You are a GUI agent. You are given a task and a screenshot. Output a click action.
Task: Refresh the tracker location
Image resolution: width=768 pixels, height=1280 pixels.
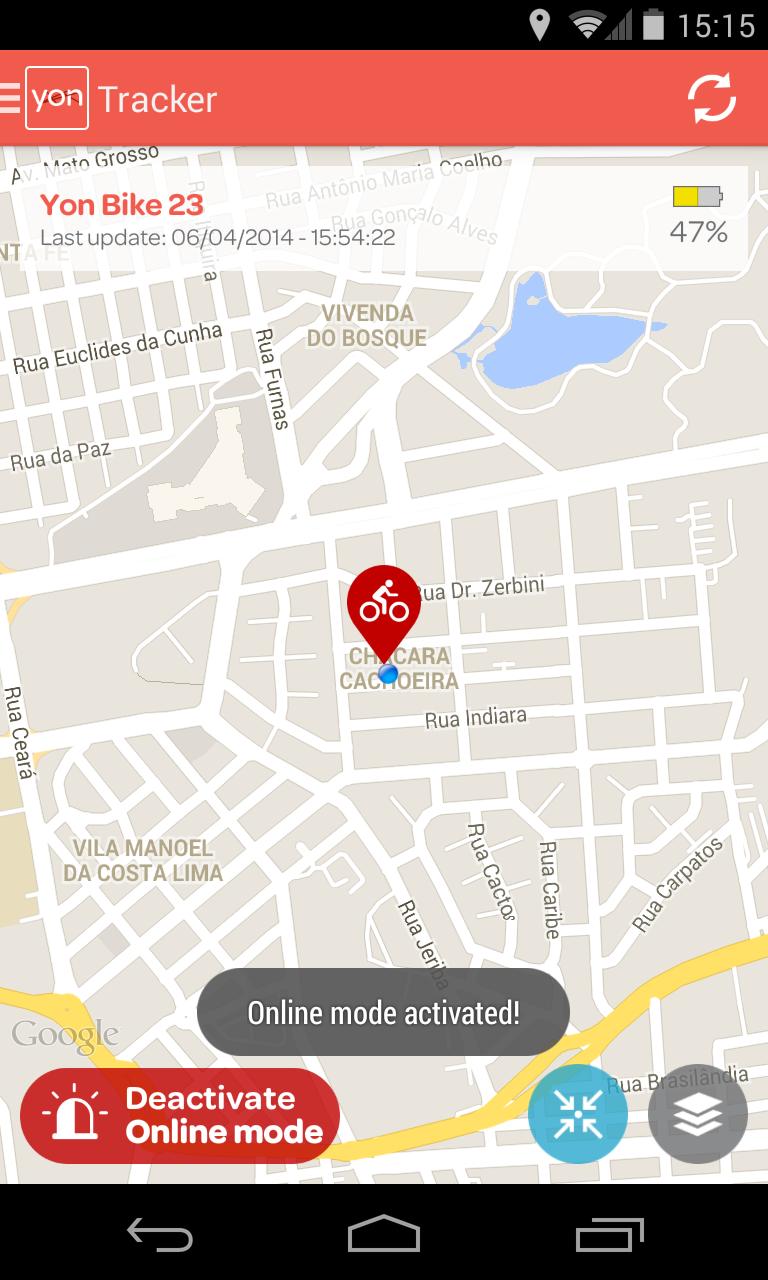tap(711, 99)
